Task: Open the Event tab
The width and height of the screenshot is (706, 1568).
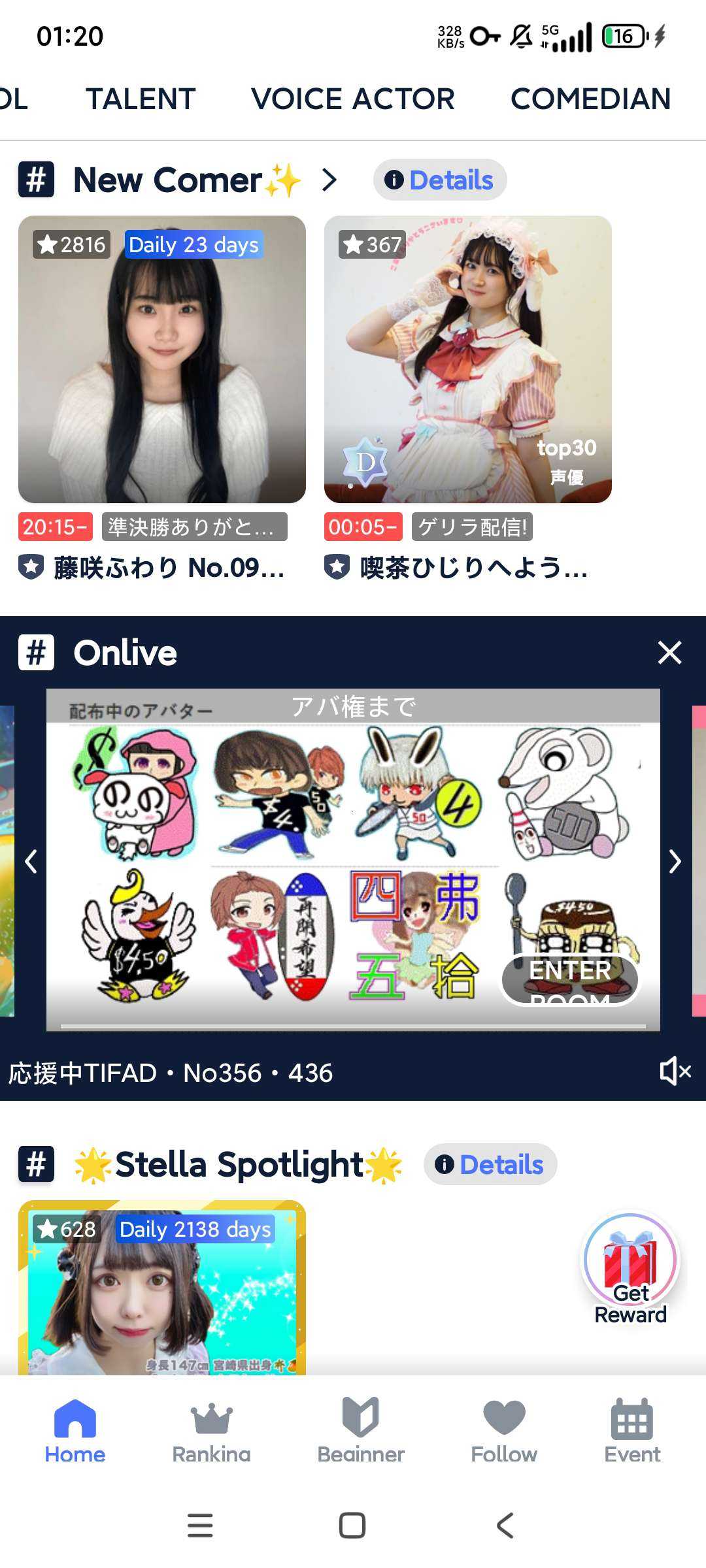Action: [x=632, y=1431]
